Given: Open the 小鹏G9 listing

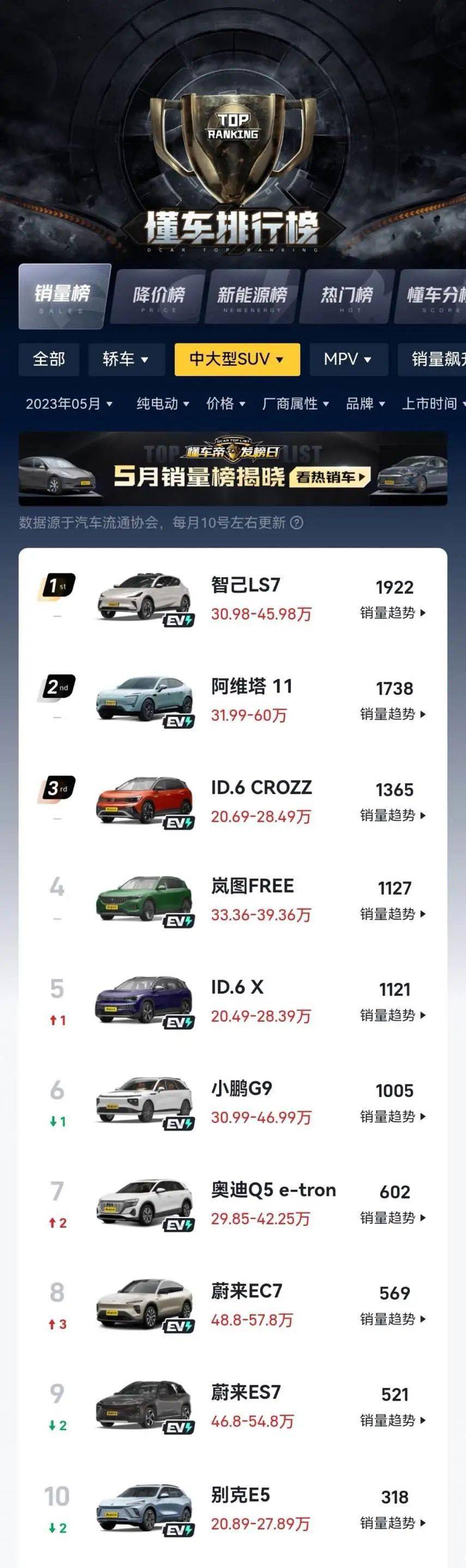Looking at the screenshot, I should (x=233, y=1102).
